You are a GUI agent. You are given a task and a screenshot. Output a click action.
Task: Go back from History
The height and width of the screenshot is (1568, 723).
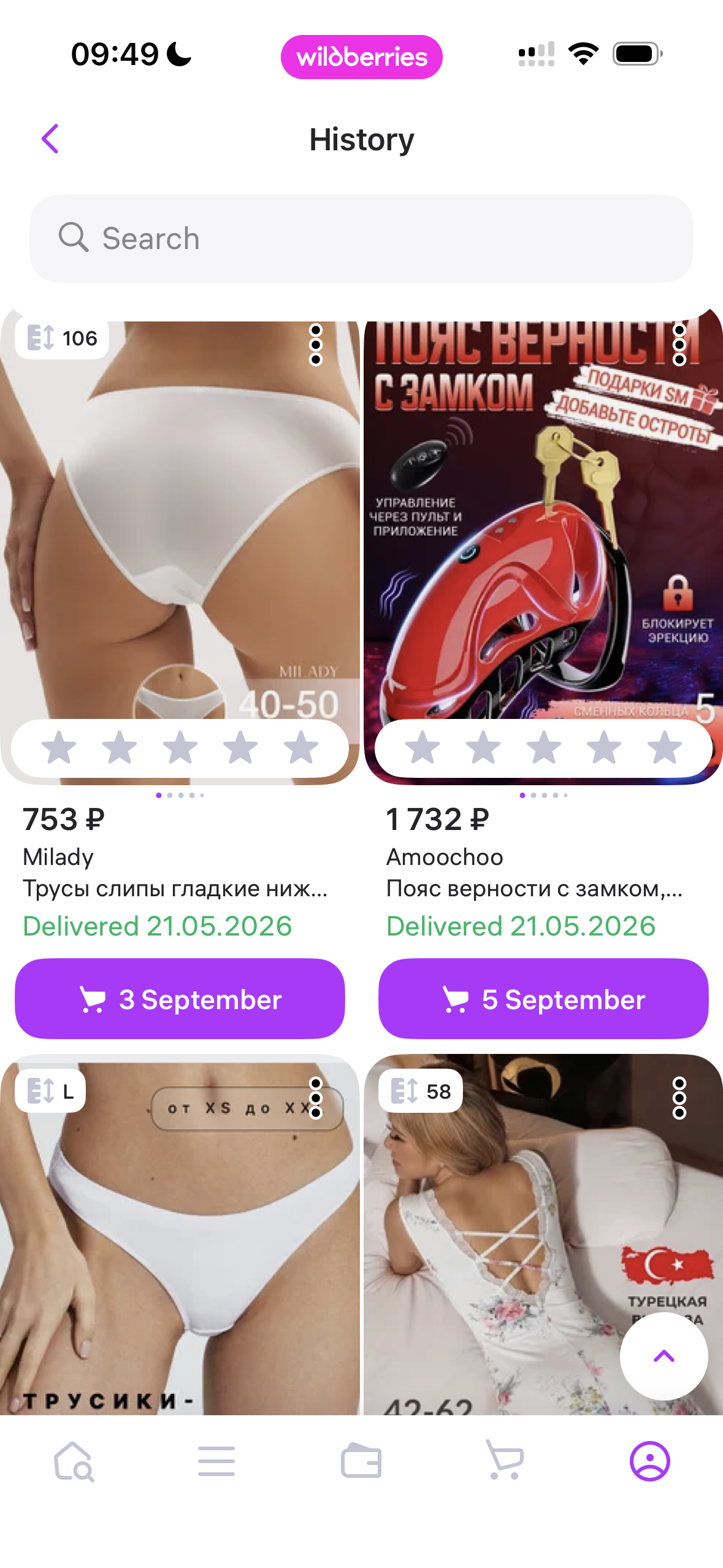(x=50, y=139)
